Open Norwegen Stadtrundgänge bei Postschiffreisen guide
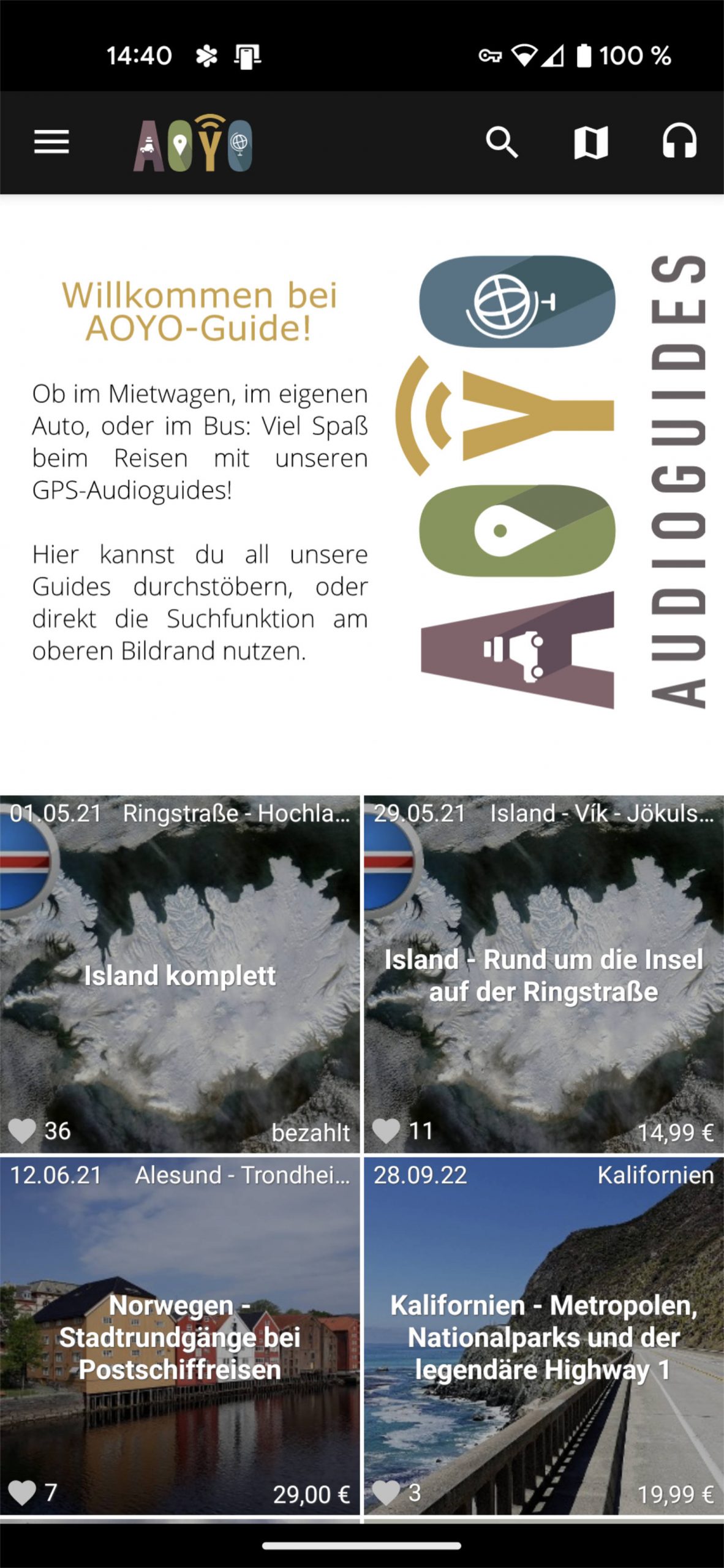The width and height of the screenshot is (724, 1568). coord(179,1336)
